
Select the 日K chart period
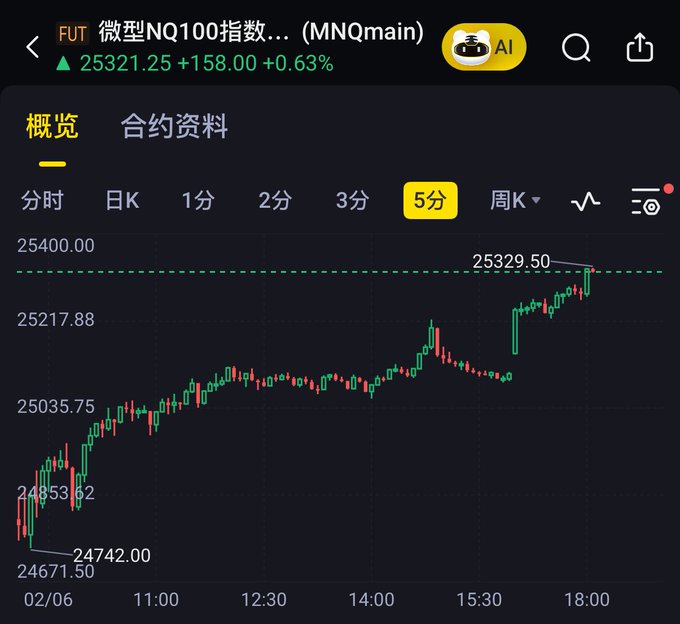pyautogui.click(x=122, y=201)
